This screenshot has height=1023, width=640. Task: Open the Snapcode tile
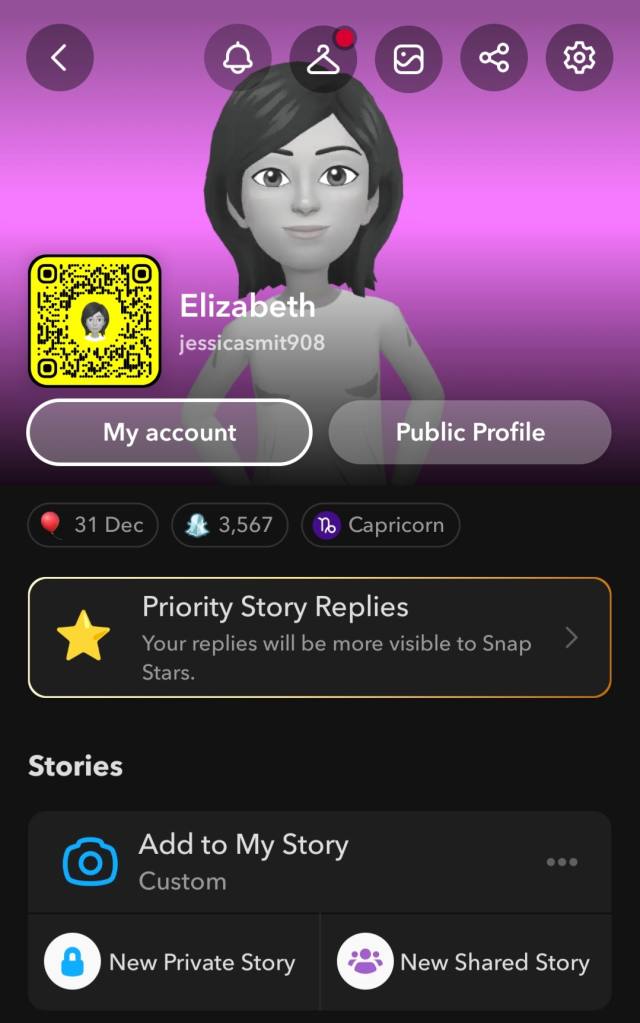[95, 321]
